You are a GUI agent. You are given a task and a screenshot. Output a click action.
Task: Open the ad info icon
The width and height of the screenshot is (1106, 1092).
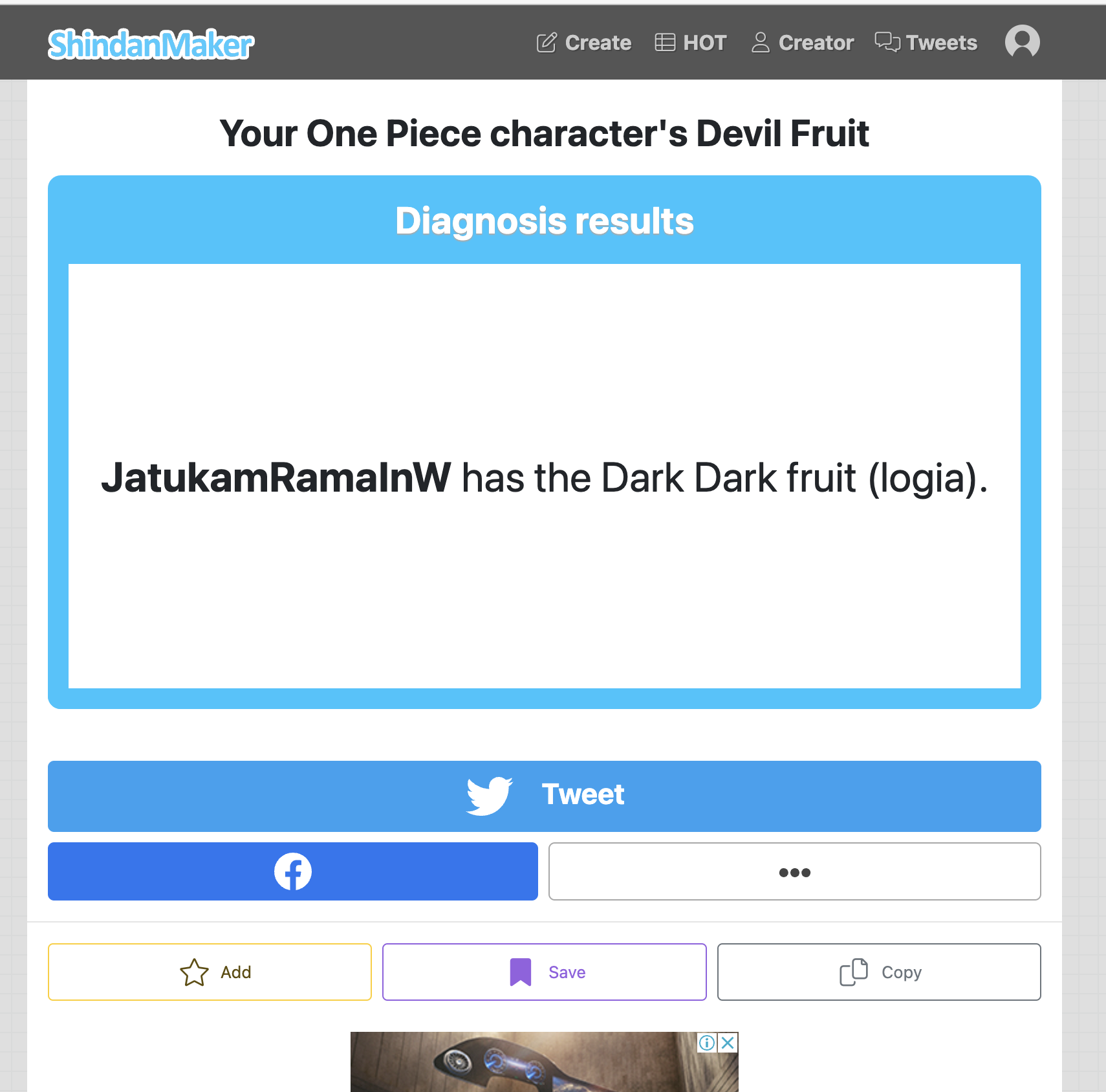click(707, 1043)
